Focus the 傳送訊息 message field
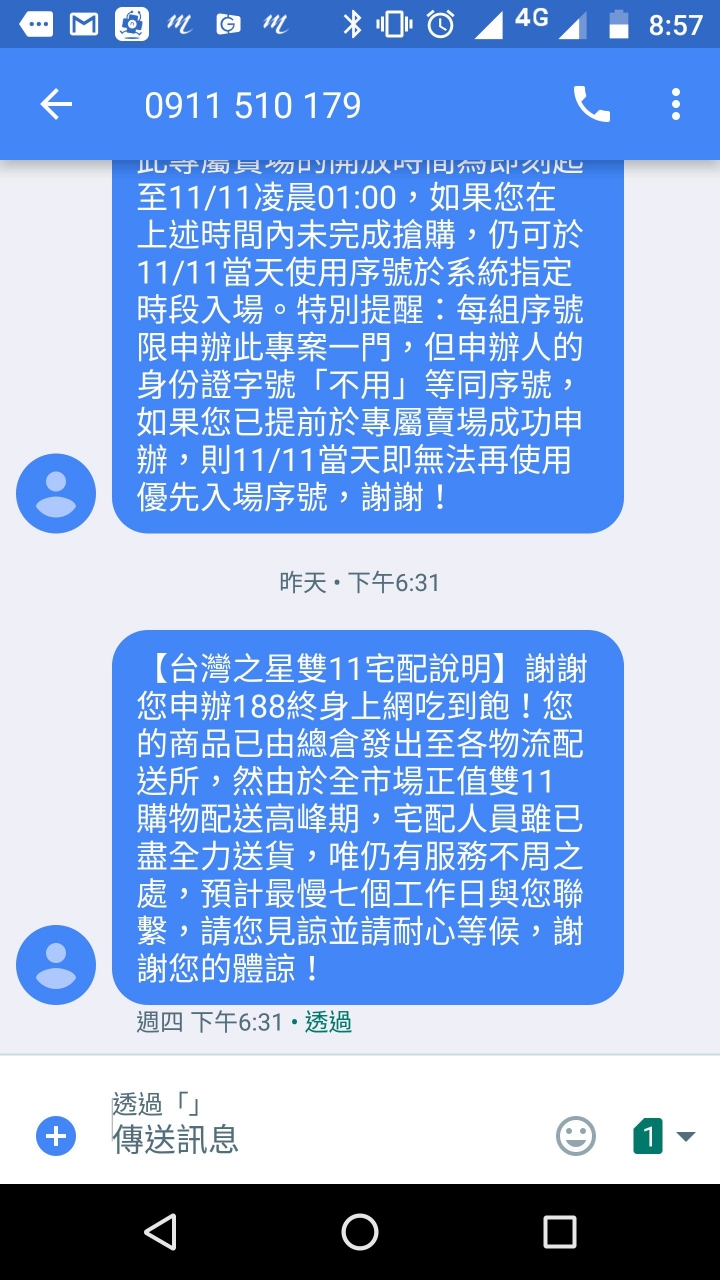Image resolution: width=720 pixels, height=1280 pixels. pos(320,1138)
